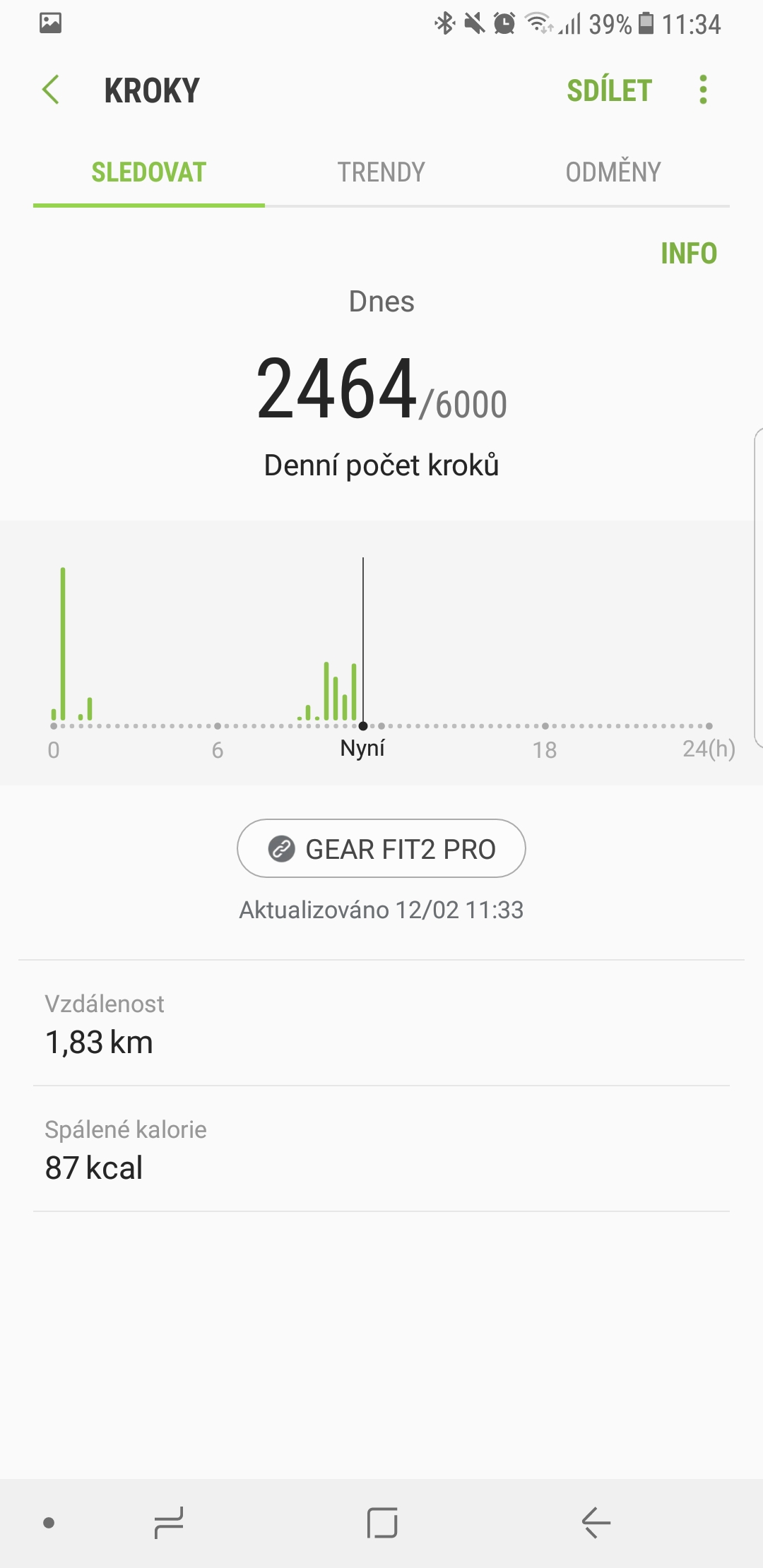Open the three-dot overflow menu
The width and height of the screenshot is (763, 1568).
(703, 90)
